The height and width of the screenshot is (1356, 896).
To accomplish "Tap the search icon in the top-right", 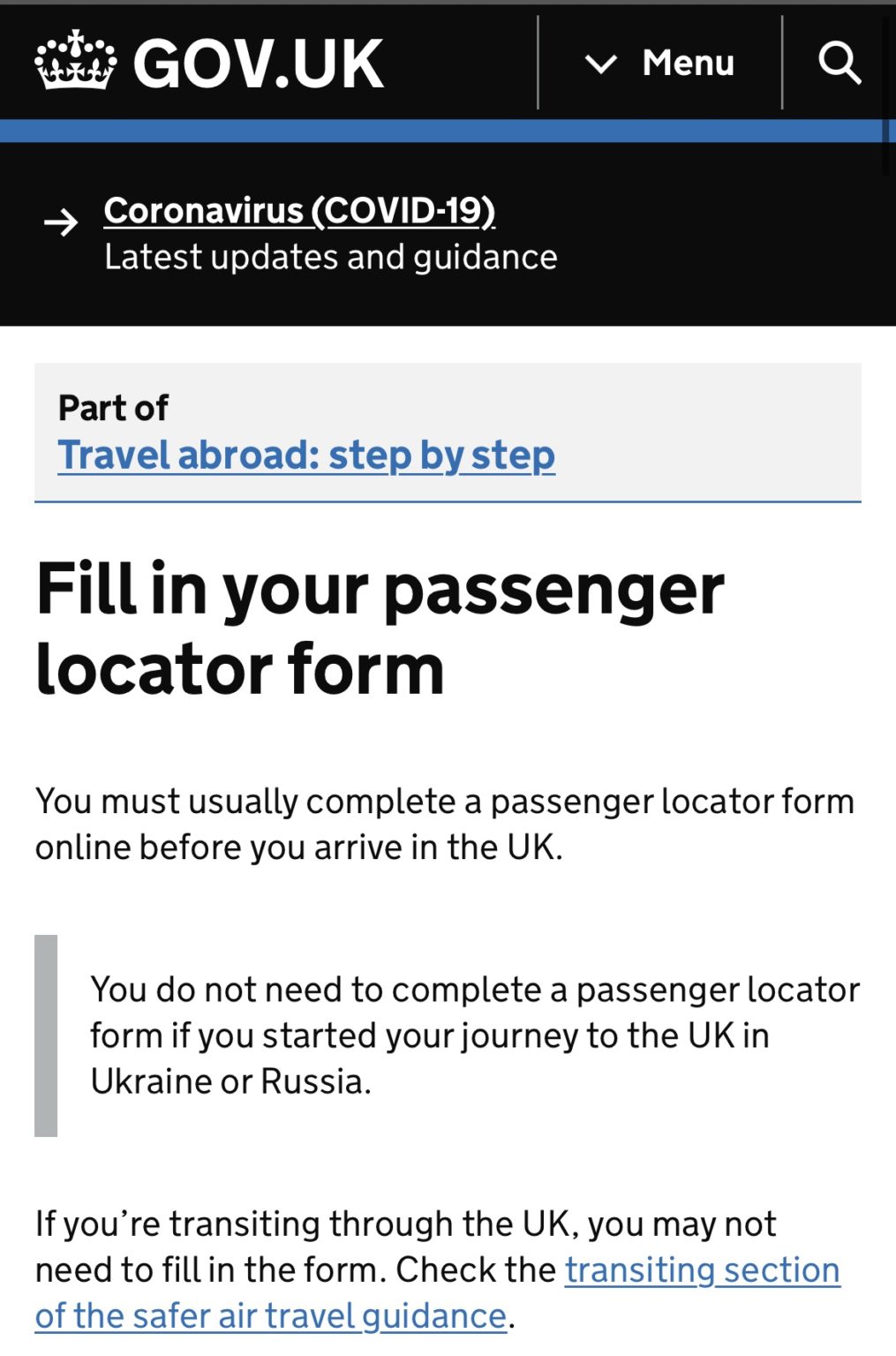I will click(x=840, y=62).
